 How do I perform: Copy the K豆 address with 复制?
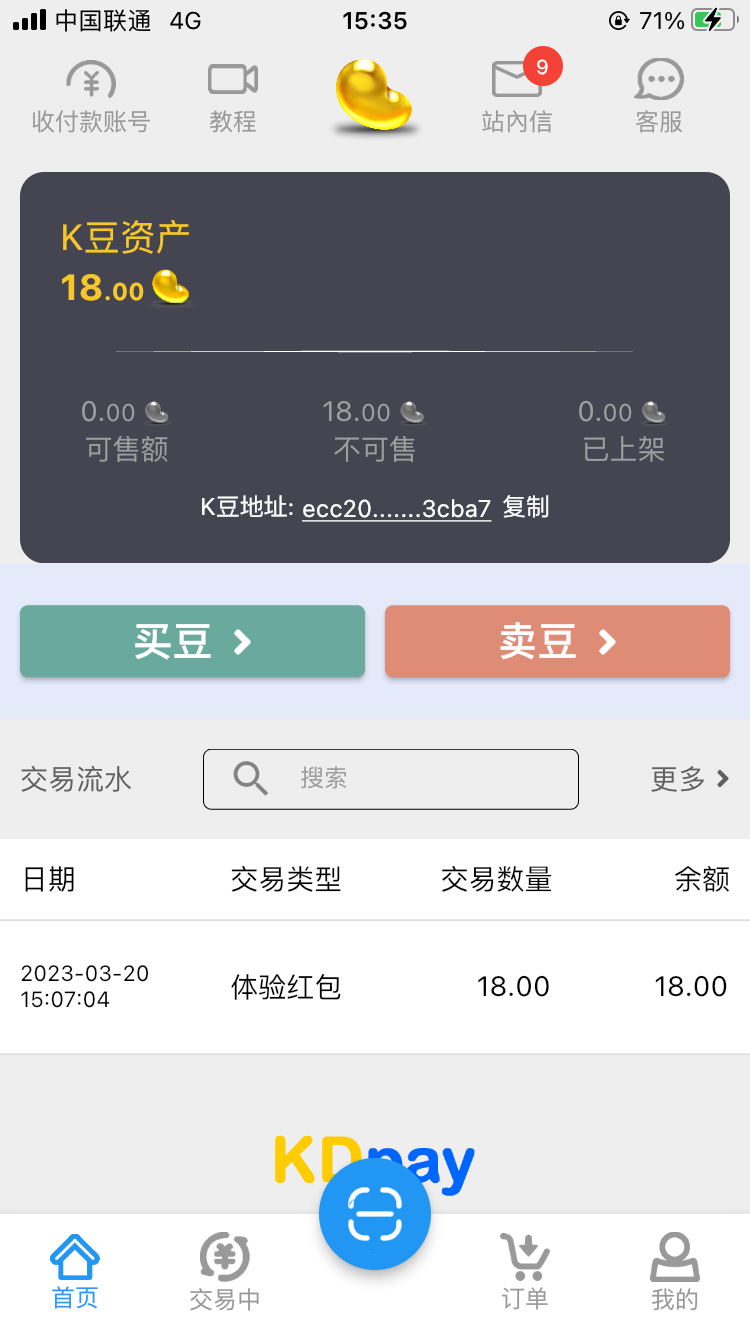coord(526,508)
